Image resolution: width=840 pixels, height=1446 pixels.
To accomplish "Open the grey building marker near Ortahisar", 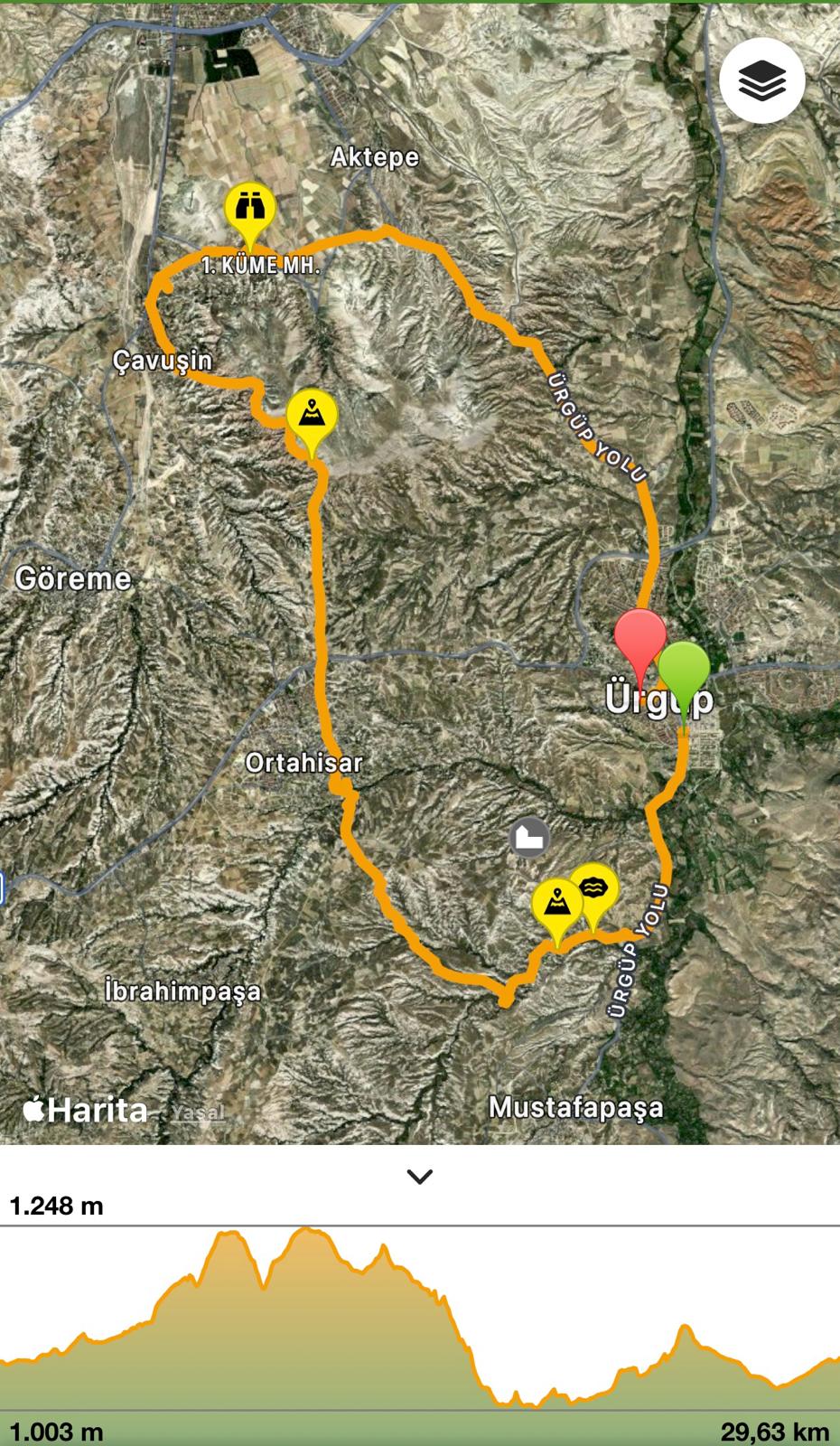I will (x=529, y=839).
